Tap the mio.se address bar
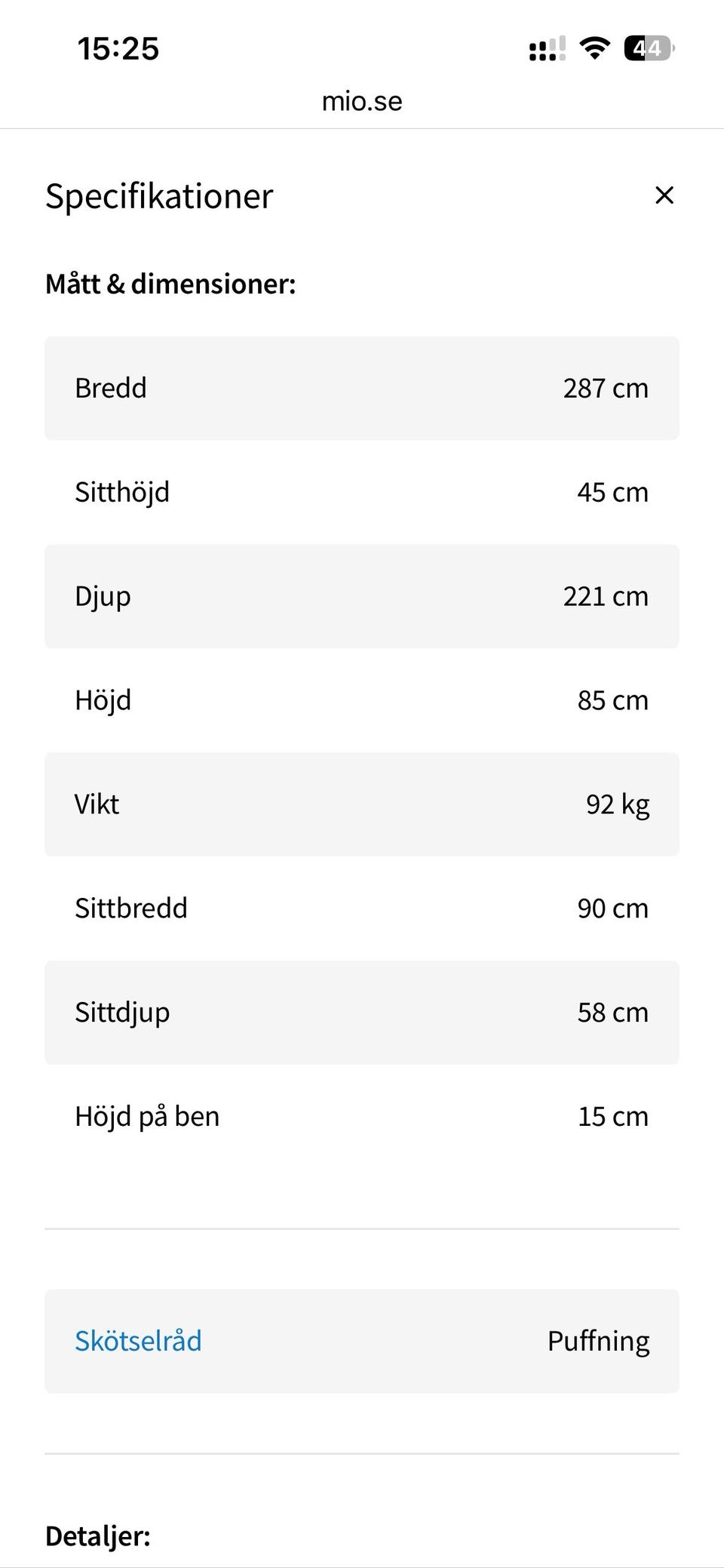 362,101
